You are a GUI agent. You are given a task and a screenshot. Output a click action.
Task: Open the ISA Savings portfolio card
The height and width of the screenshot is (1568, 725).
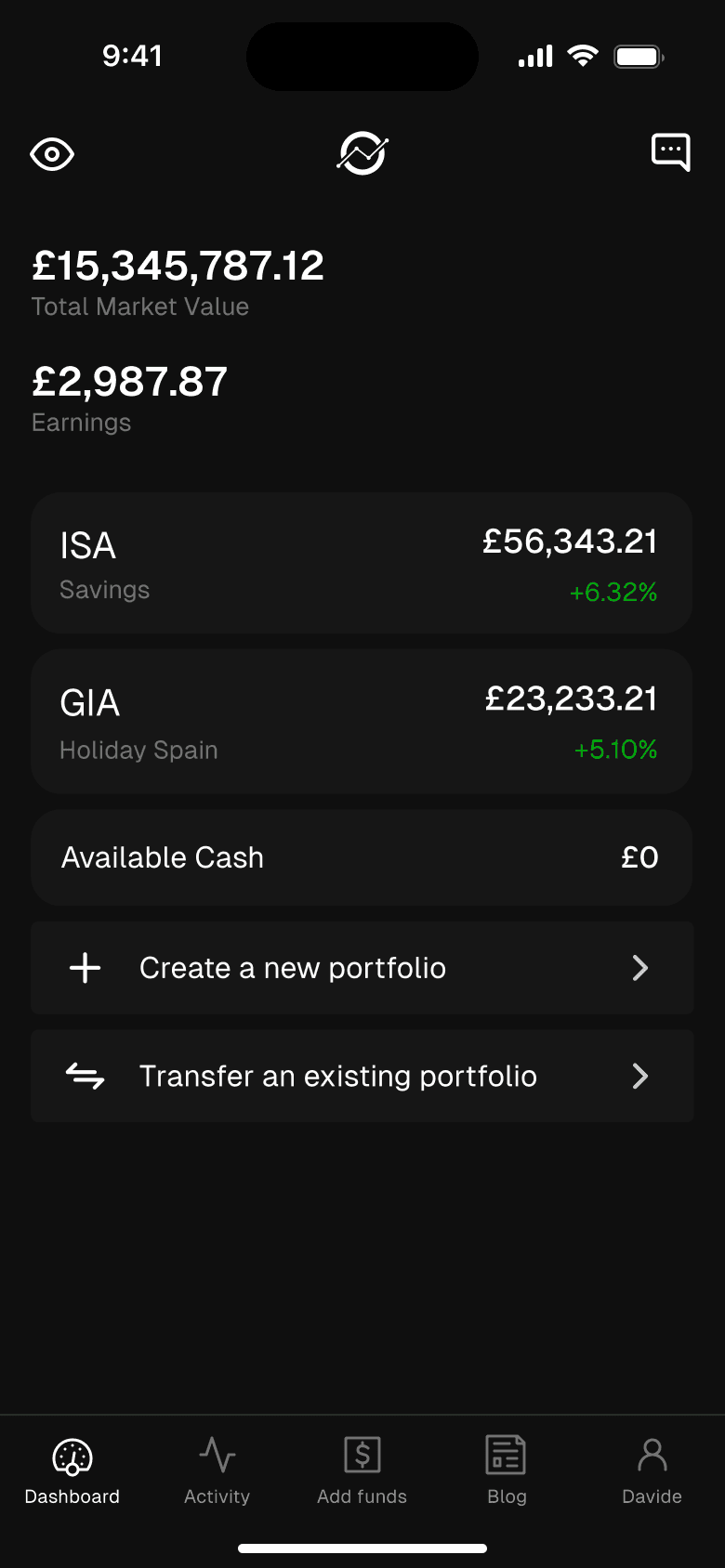362,564
